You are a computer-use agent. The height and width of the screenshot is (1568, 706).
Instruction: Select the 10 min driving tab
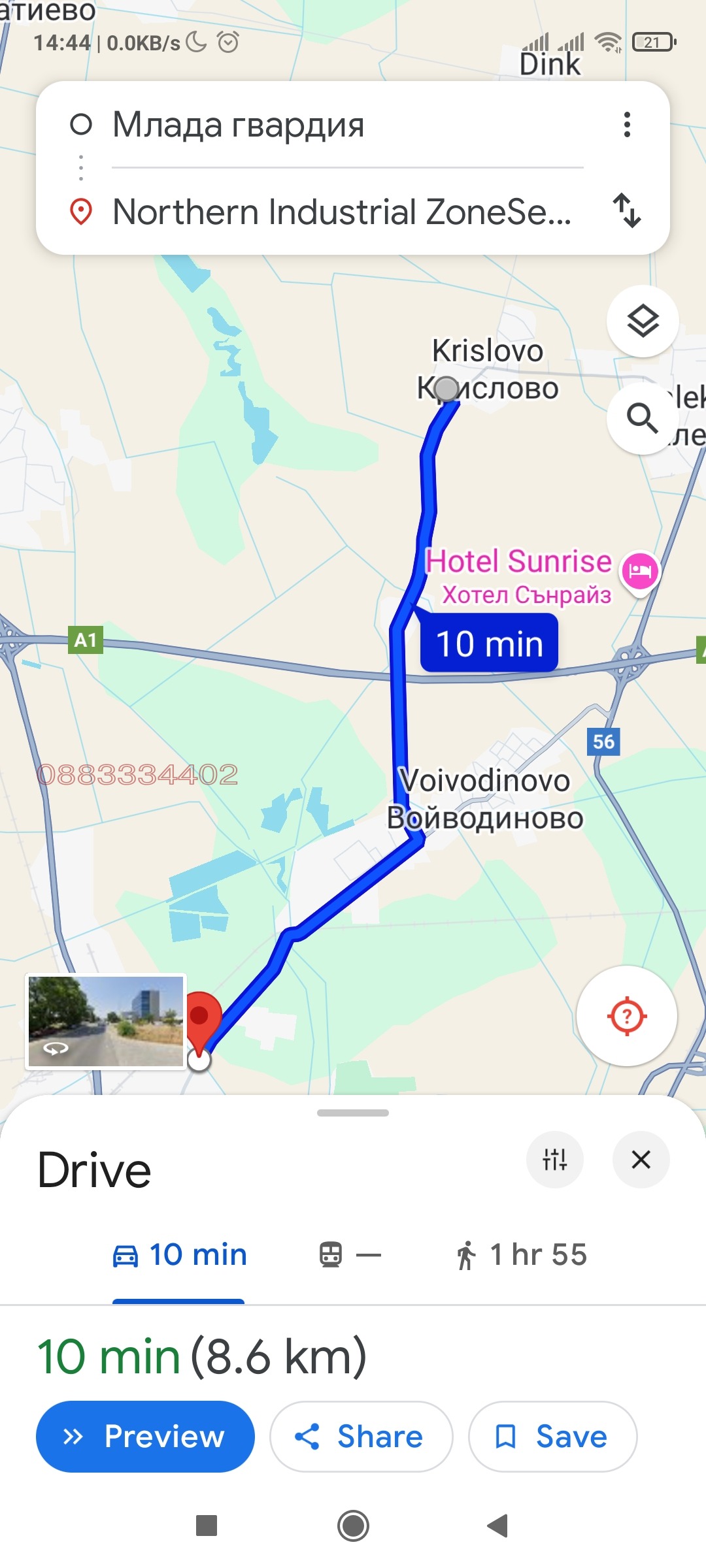(x=180, y=1255)
